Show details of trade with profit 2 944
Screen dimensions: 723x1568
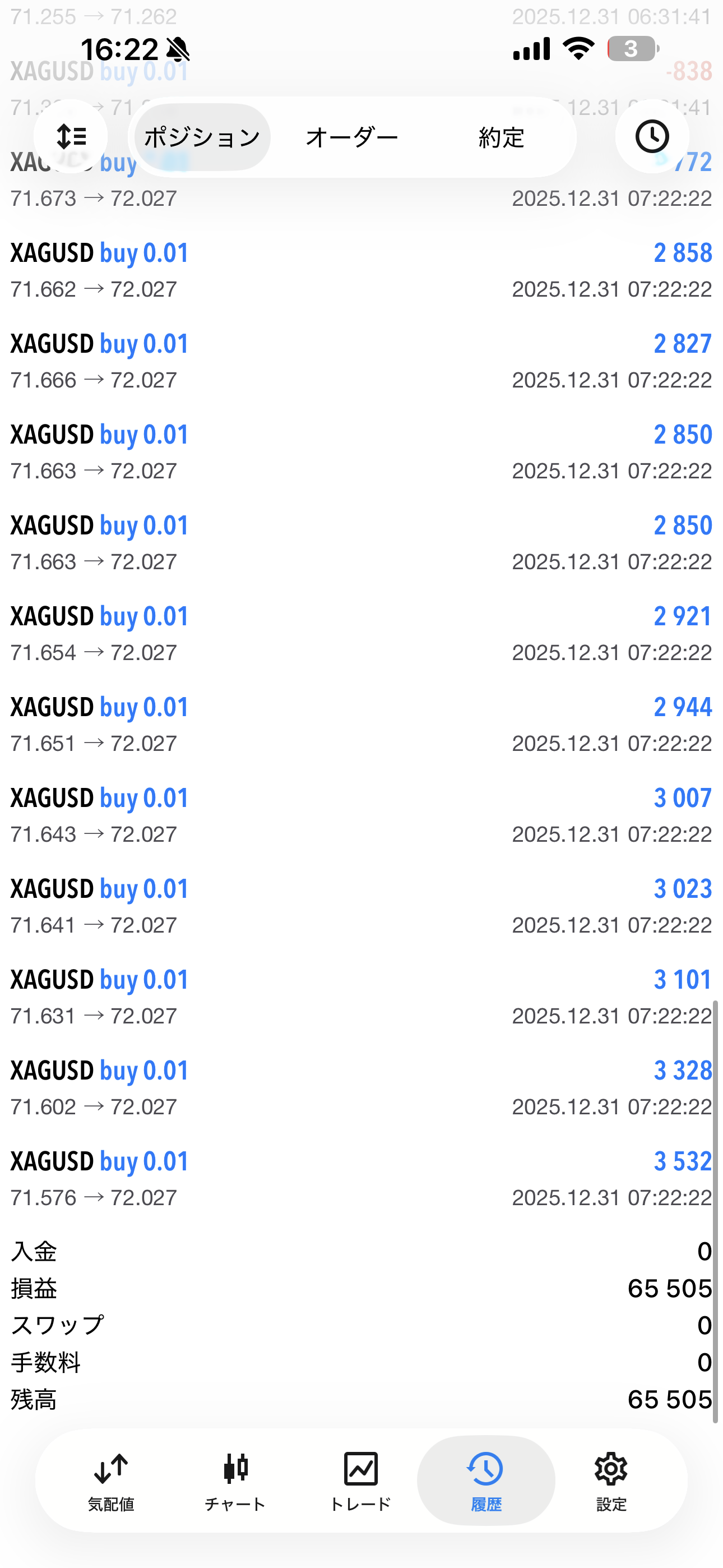pyautogui.click(x=361, y=725)
